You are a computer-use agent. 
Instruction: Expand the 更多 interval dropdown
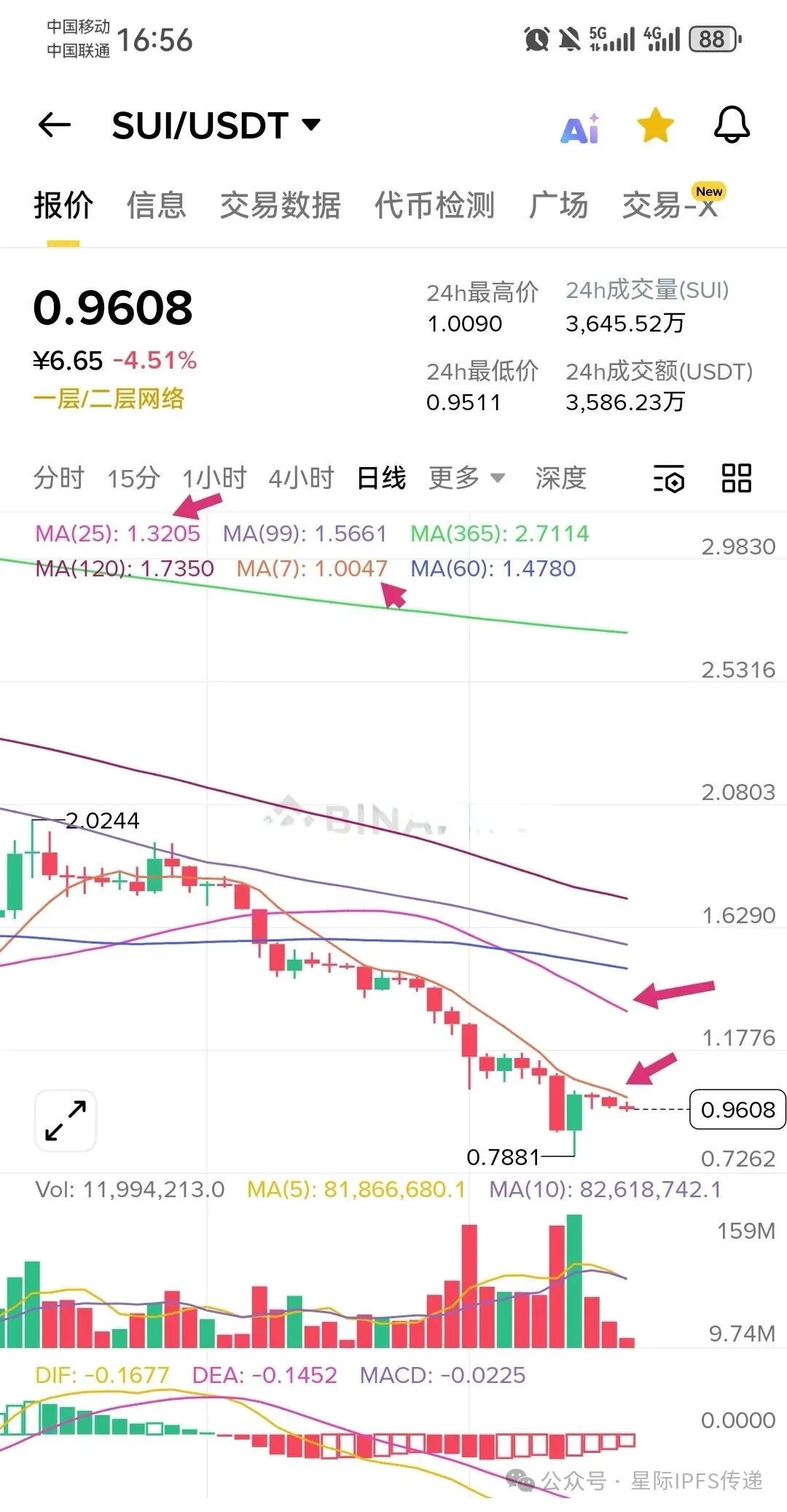(466, 478)
